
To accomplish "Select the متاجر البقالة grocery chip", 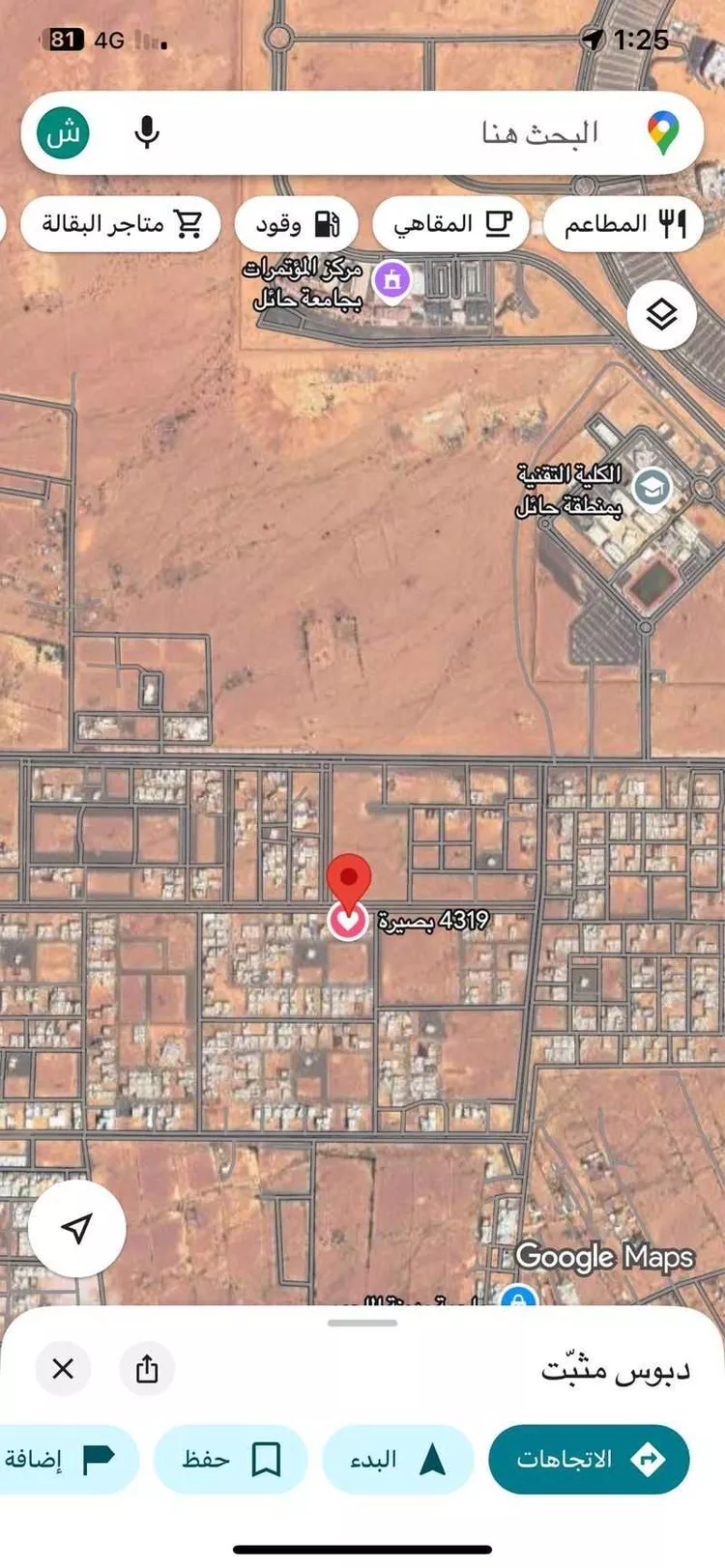I will pos(121,224).
